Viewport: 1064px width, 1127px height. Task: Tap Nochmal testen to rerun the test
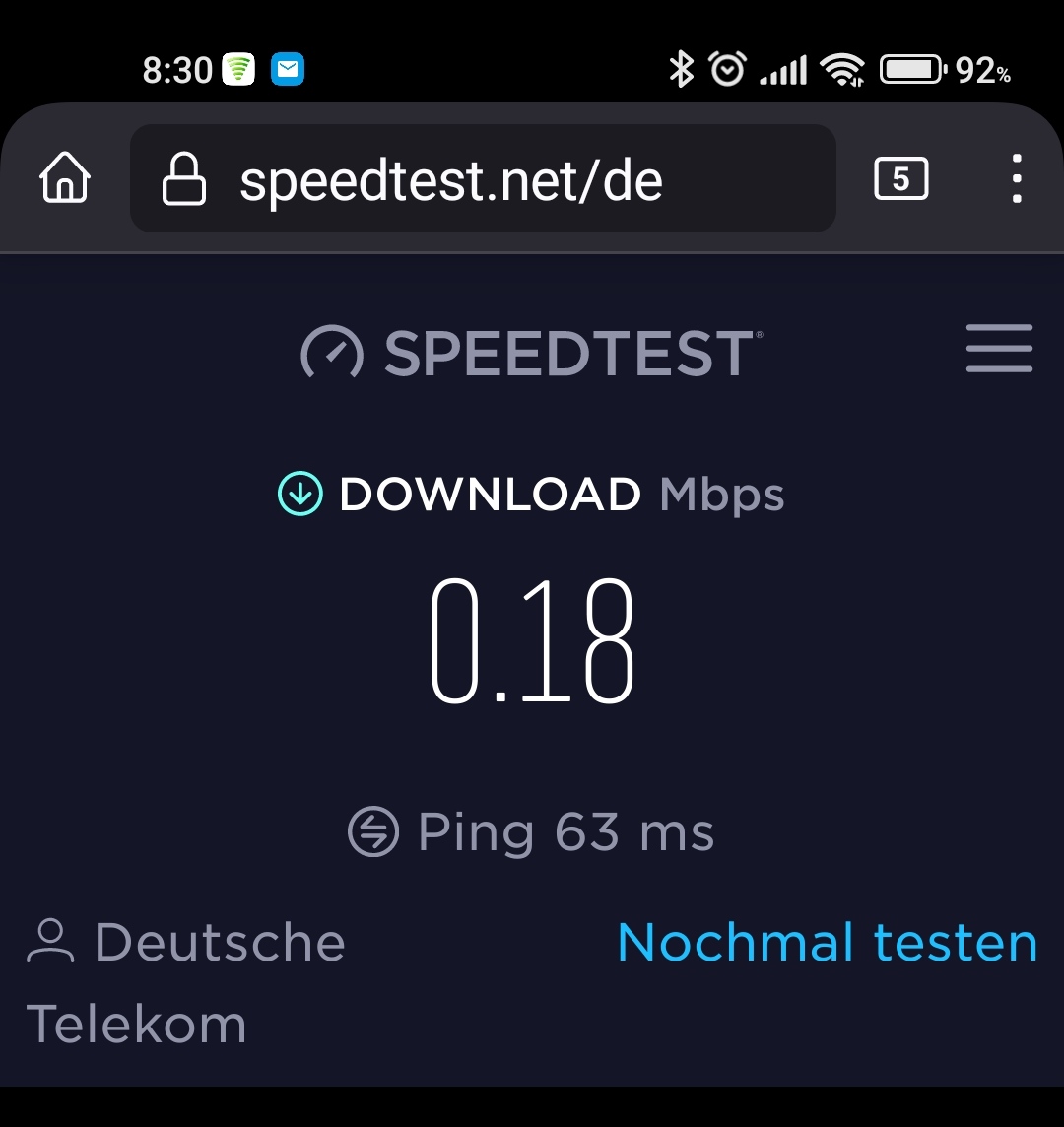pos(827,943)
